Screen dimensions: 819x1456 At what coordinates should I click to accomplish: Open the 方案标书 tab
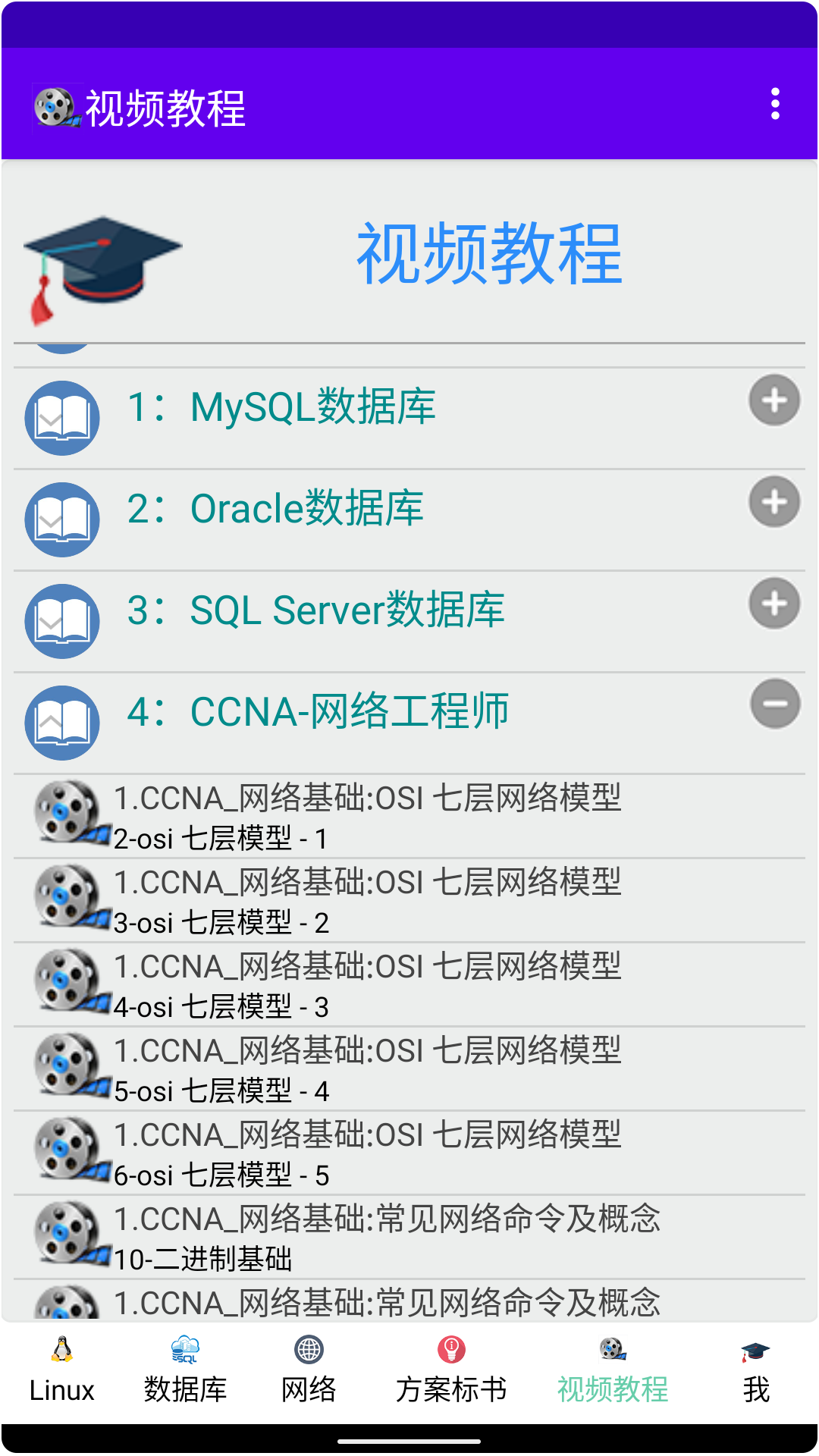click(451, 1371)
